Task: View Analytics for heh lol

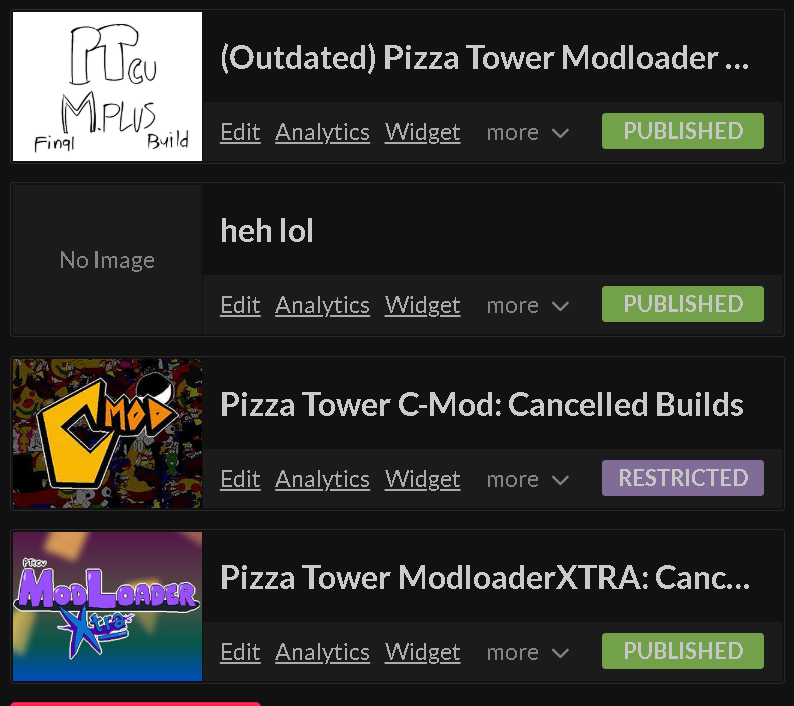Action: point(322,305)
